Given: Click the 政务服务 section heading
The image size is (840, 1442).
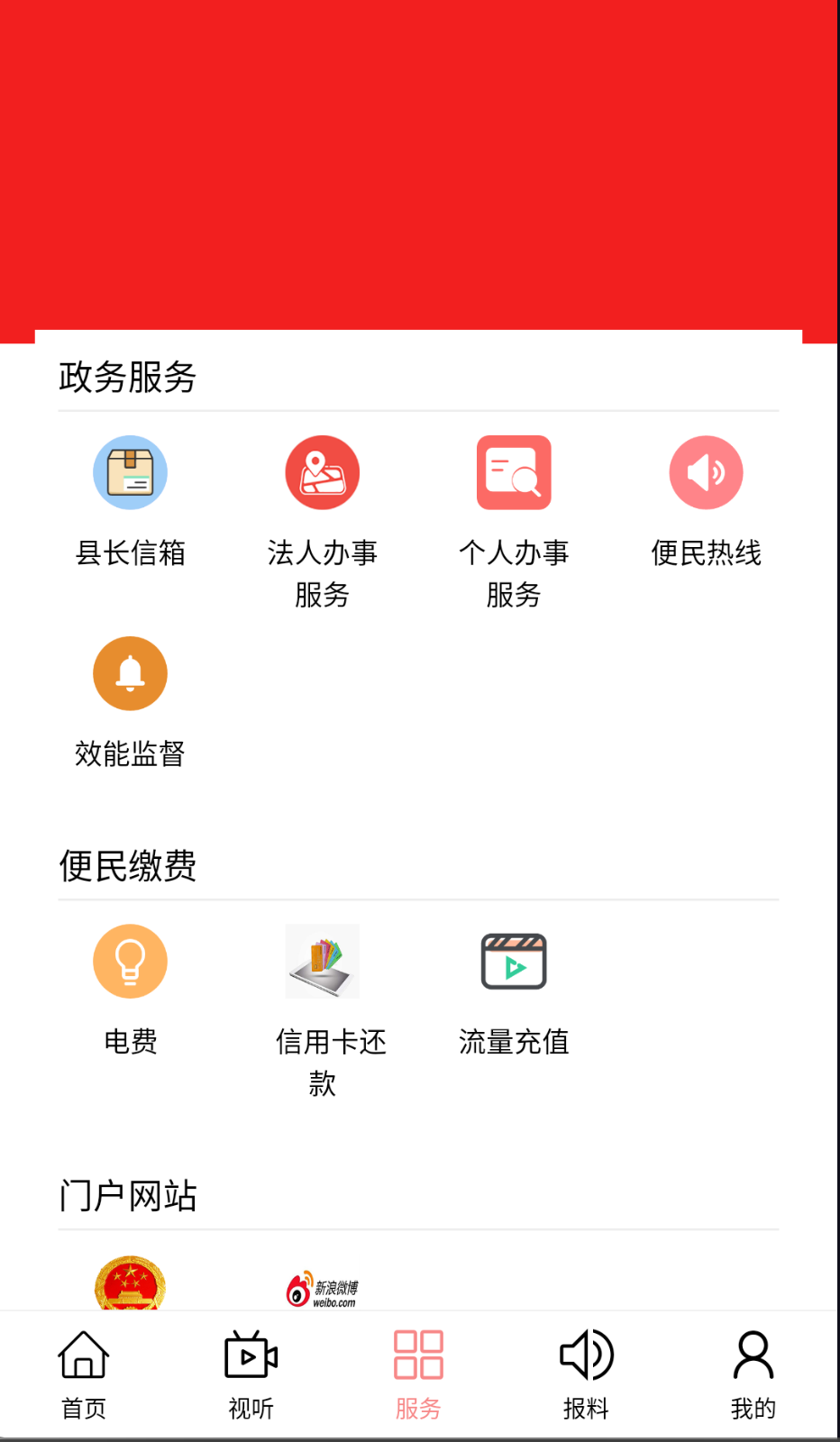Looking at the screenshot, I should pos(127,379).
